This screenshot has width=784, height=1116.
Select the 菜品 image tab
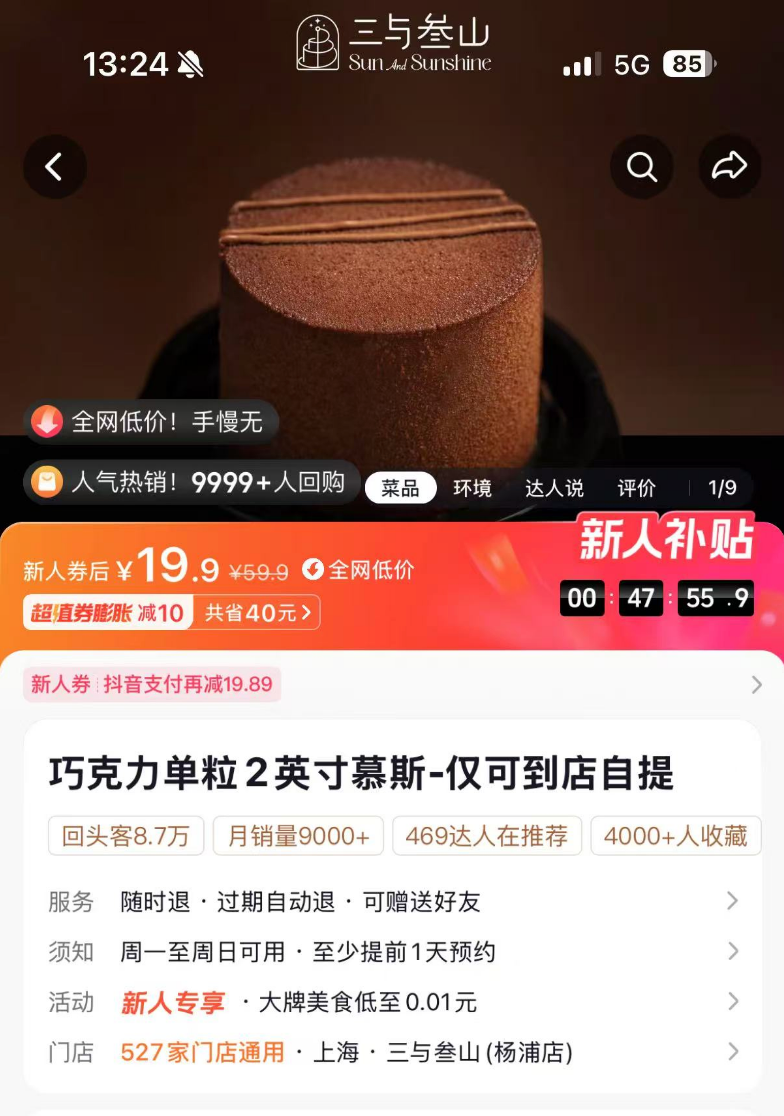click(x=400, y=488)
